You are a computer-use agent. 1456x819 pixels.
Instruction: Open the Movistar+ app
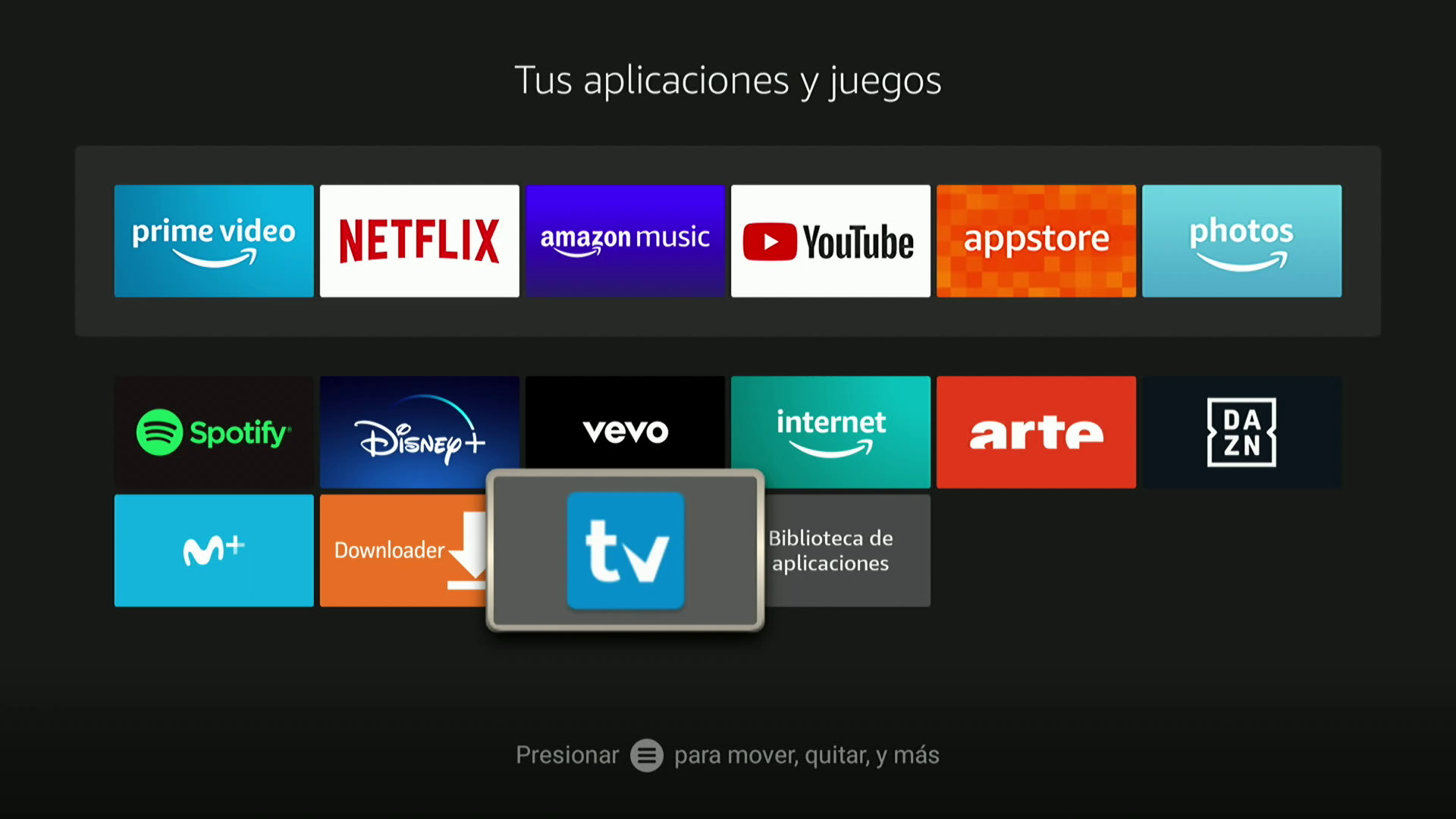(x=214, y=551)
